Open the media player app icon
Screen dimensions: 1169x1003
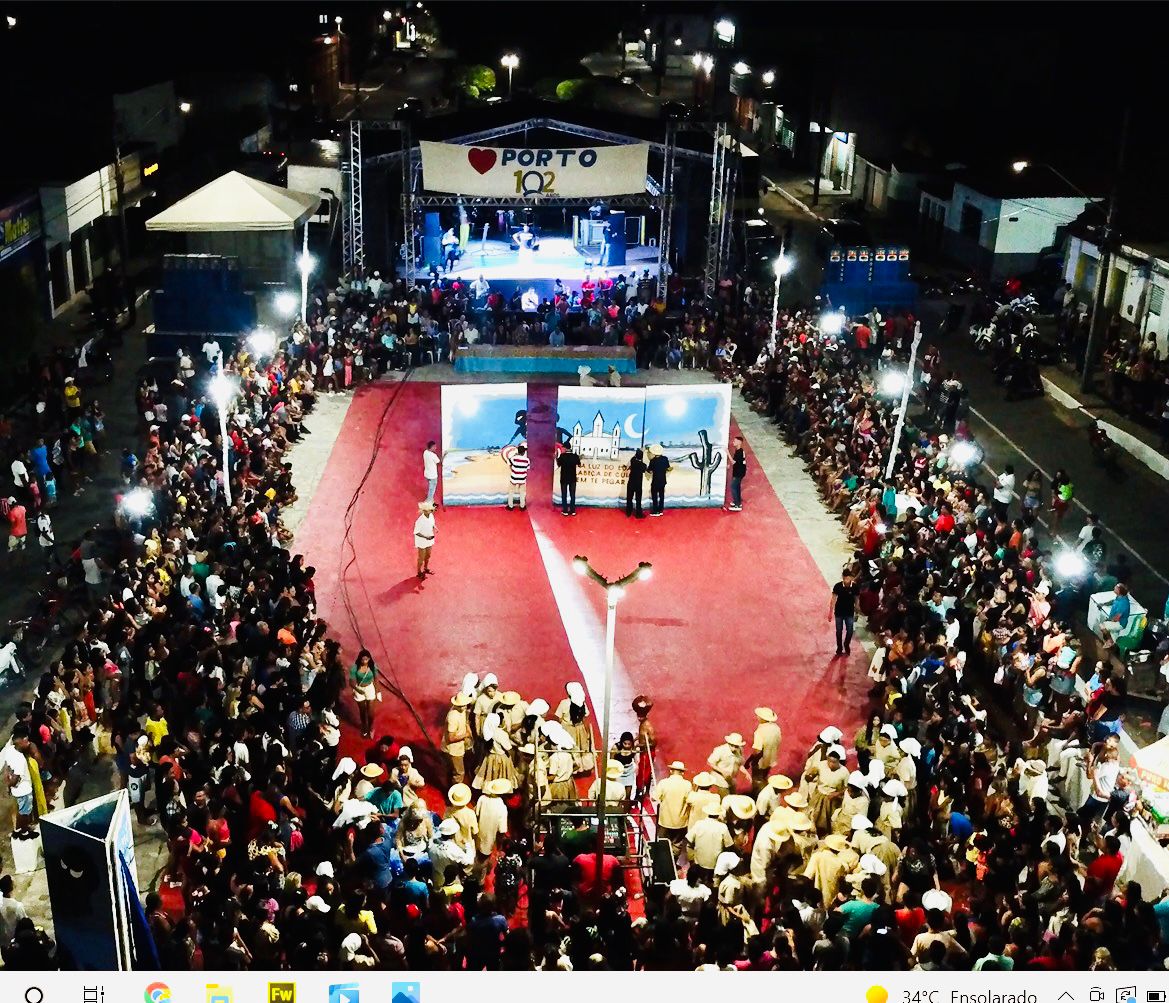[x=344, y=993]
